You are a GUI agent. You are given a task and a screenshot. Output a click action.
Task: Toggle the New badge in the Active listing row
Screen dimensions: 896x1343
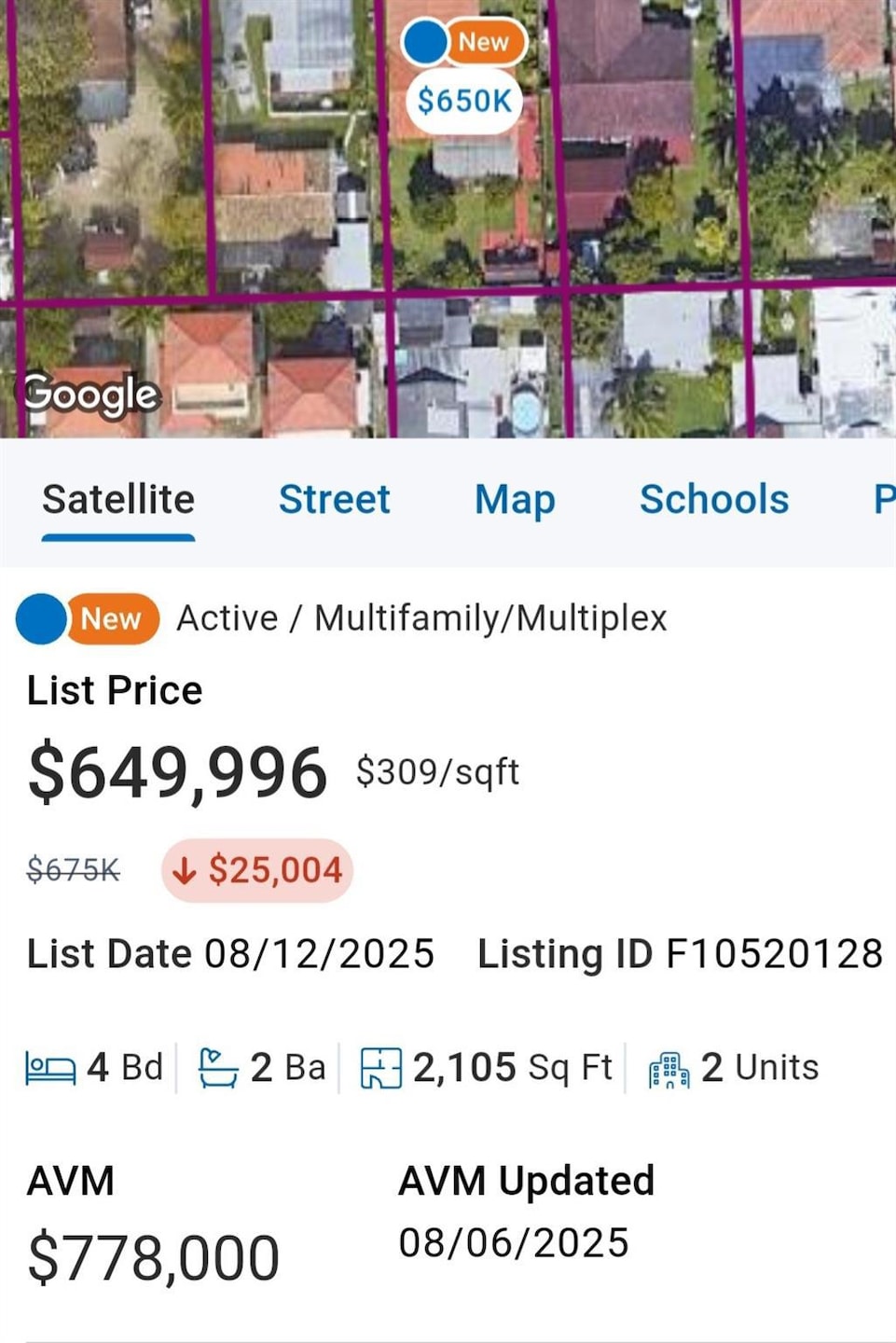(111, 618)
